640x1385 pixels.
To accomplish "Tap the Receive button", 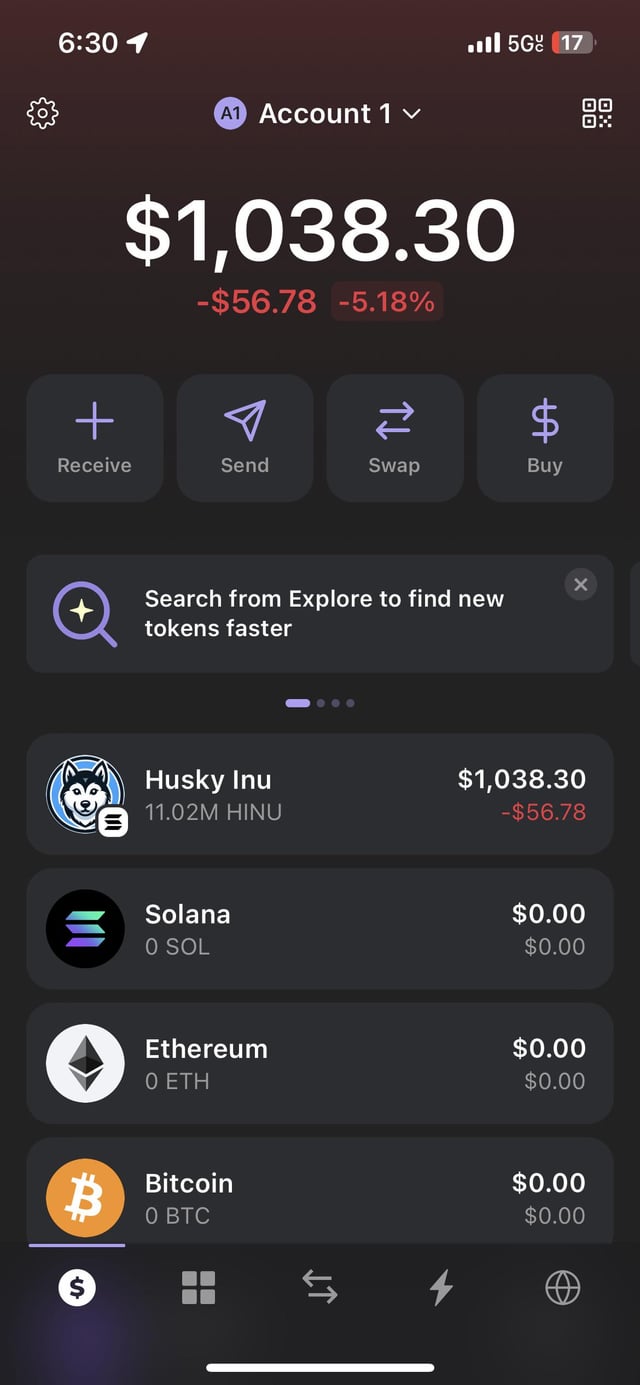I will tap(95, 438).
